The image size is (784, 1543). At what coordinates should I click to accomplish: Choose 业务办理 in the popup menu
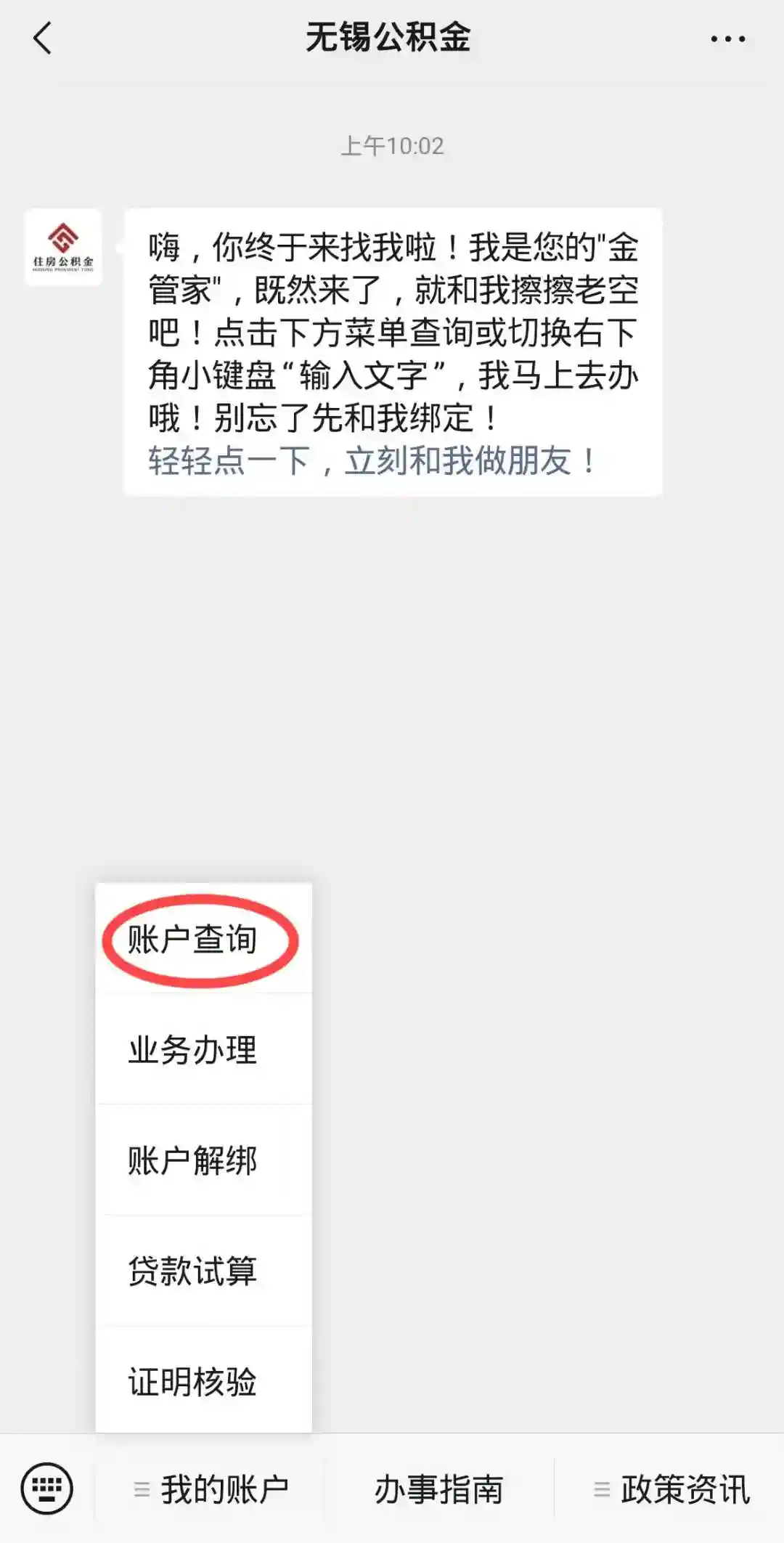pos(193,1050)
